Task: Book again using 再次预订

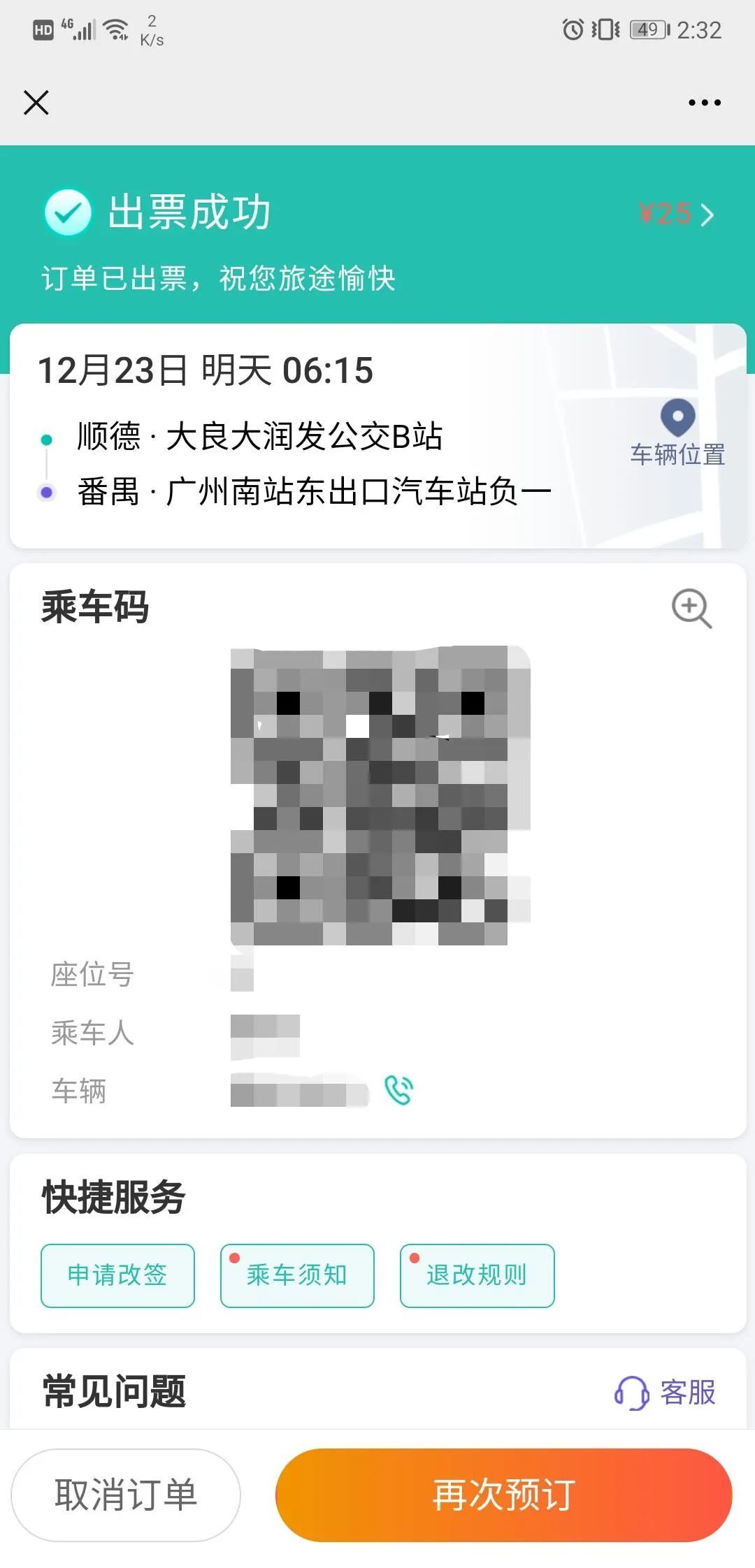Action: pos(503,1495)
